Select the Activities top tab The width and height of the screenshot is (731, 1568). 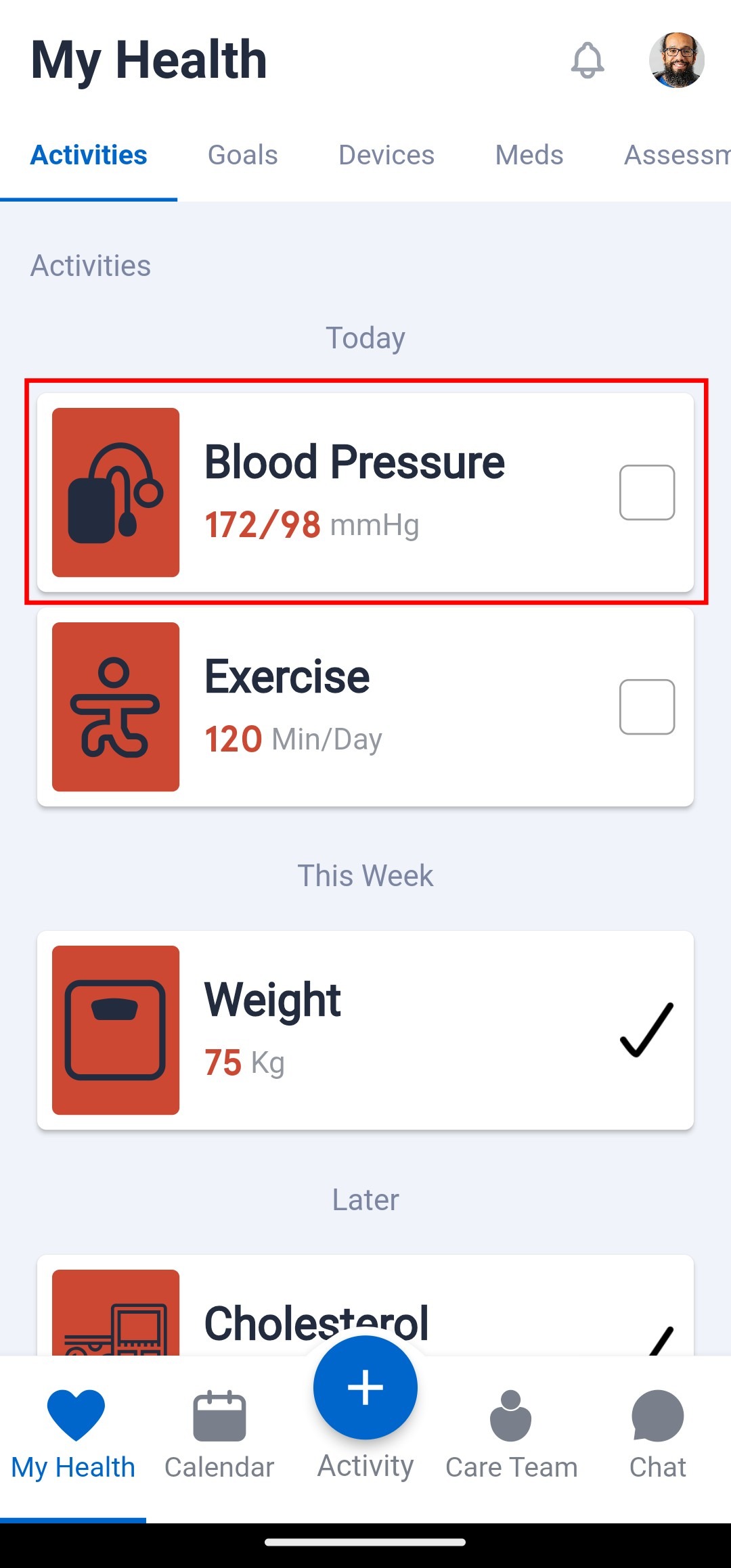pos(89,155)
